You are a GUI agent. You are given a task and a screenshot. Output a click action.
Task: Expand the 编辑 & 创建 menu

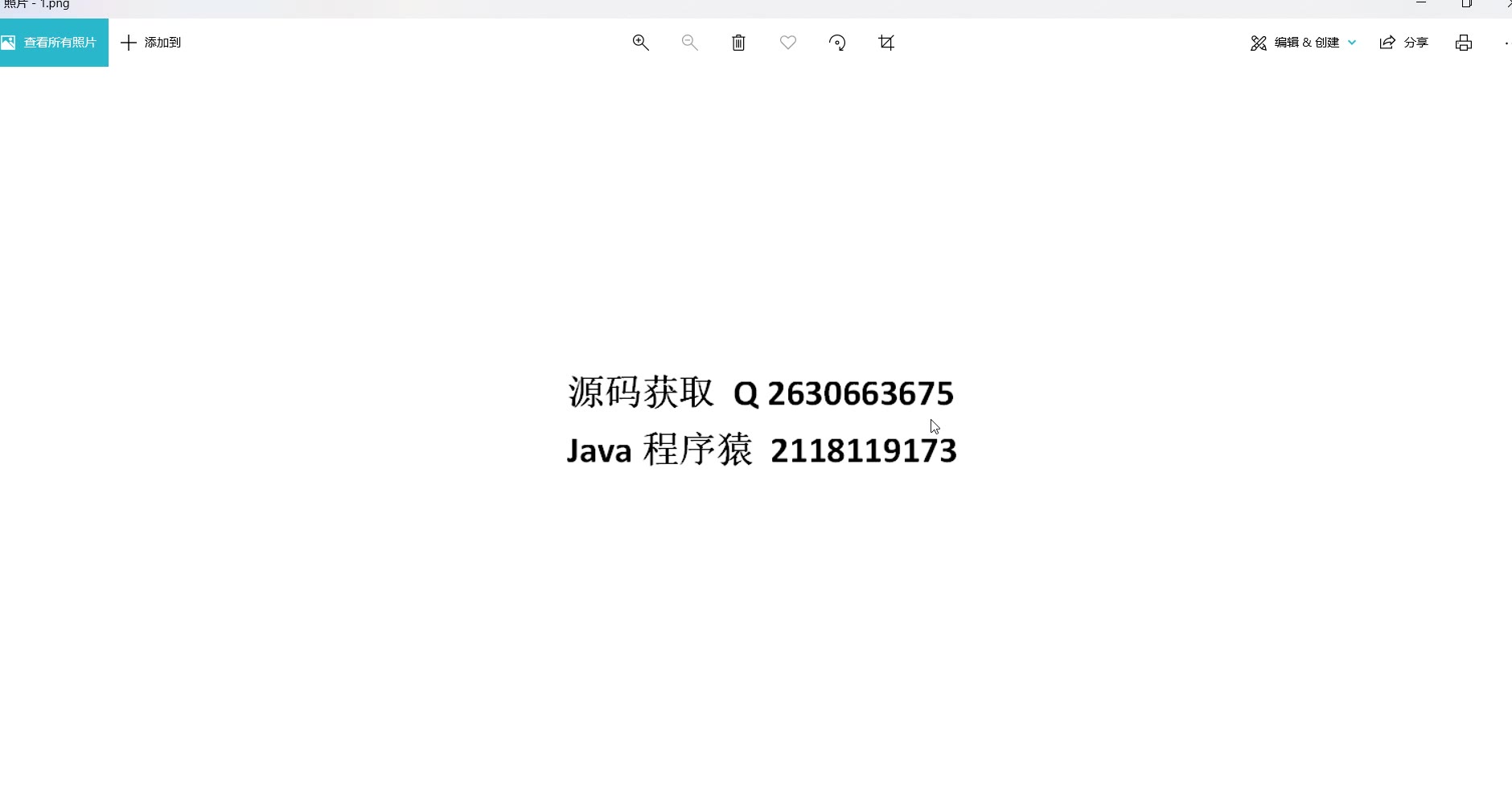(x=1304, y=43)
